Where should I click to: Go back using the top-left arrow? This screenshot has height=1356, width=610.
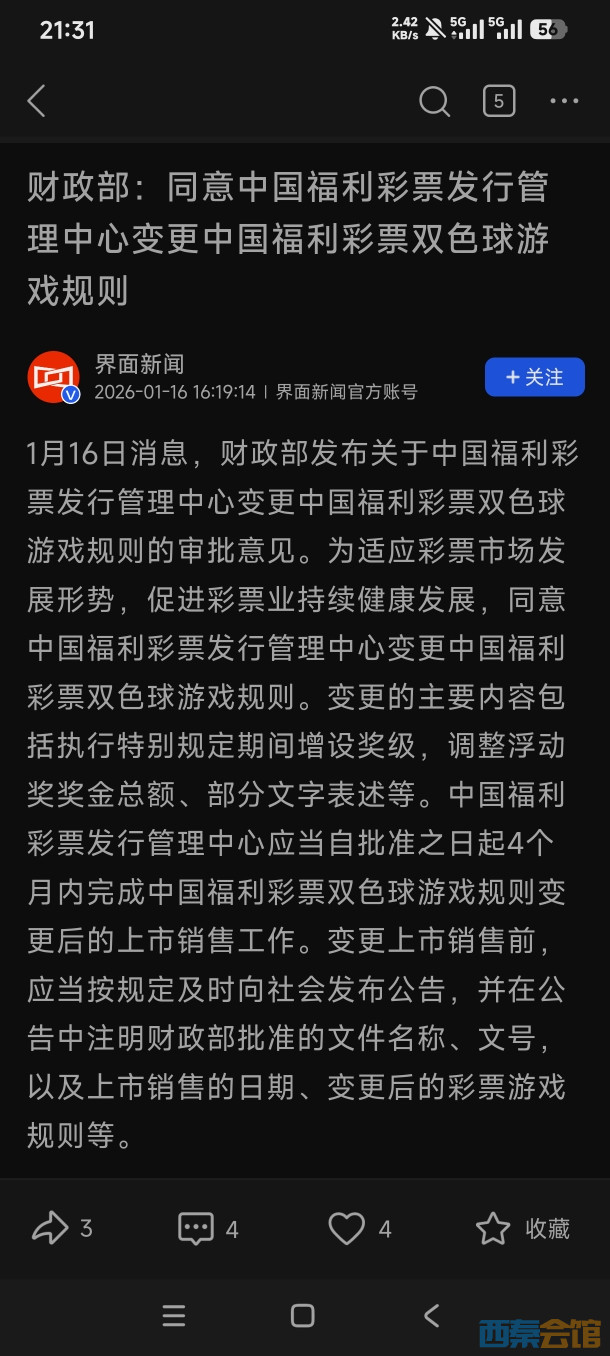click(37, 101)
